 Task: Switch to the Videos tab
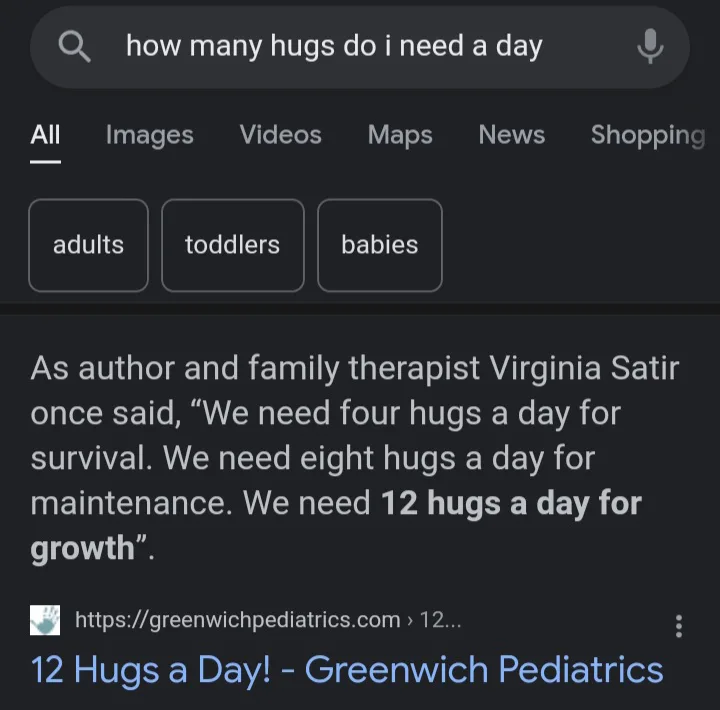pos(281,135)
